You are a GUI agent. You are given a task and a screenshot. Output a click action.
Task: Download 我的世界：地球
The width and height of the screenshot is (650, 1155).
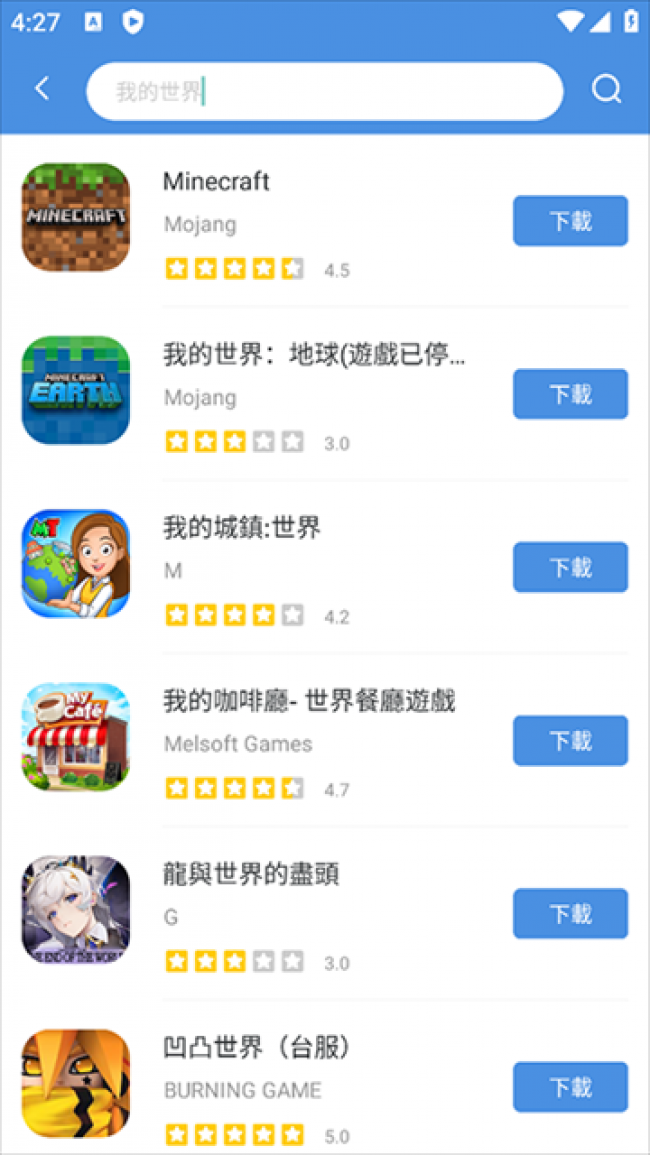click(x=570, y=394)
